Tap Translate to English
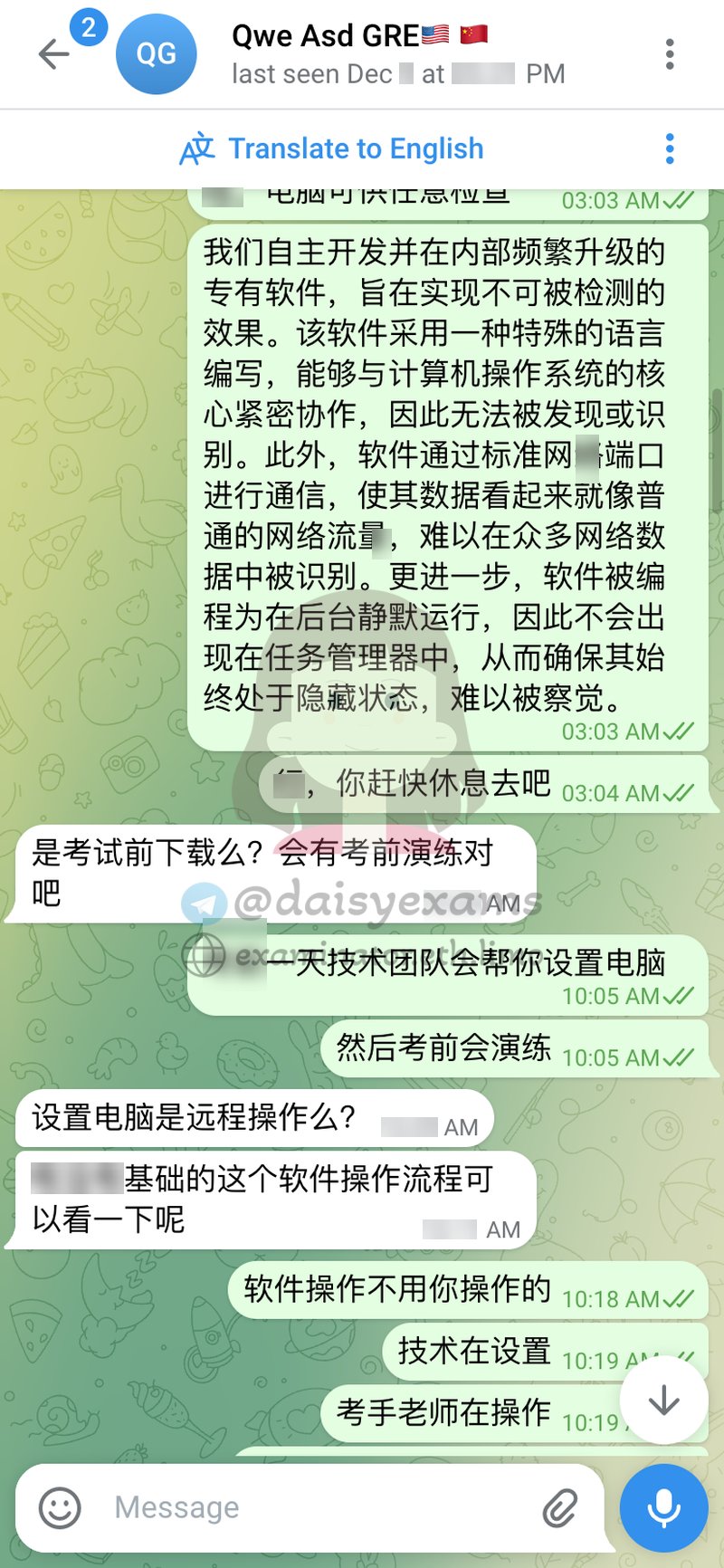The width and height of the screenshot is (724, 1568). (x=357, y=148)
